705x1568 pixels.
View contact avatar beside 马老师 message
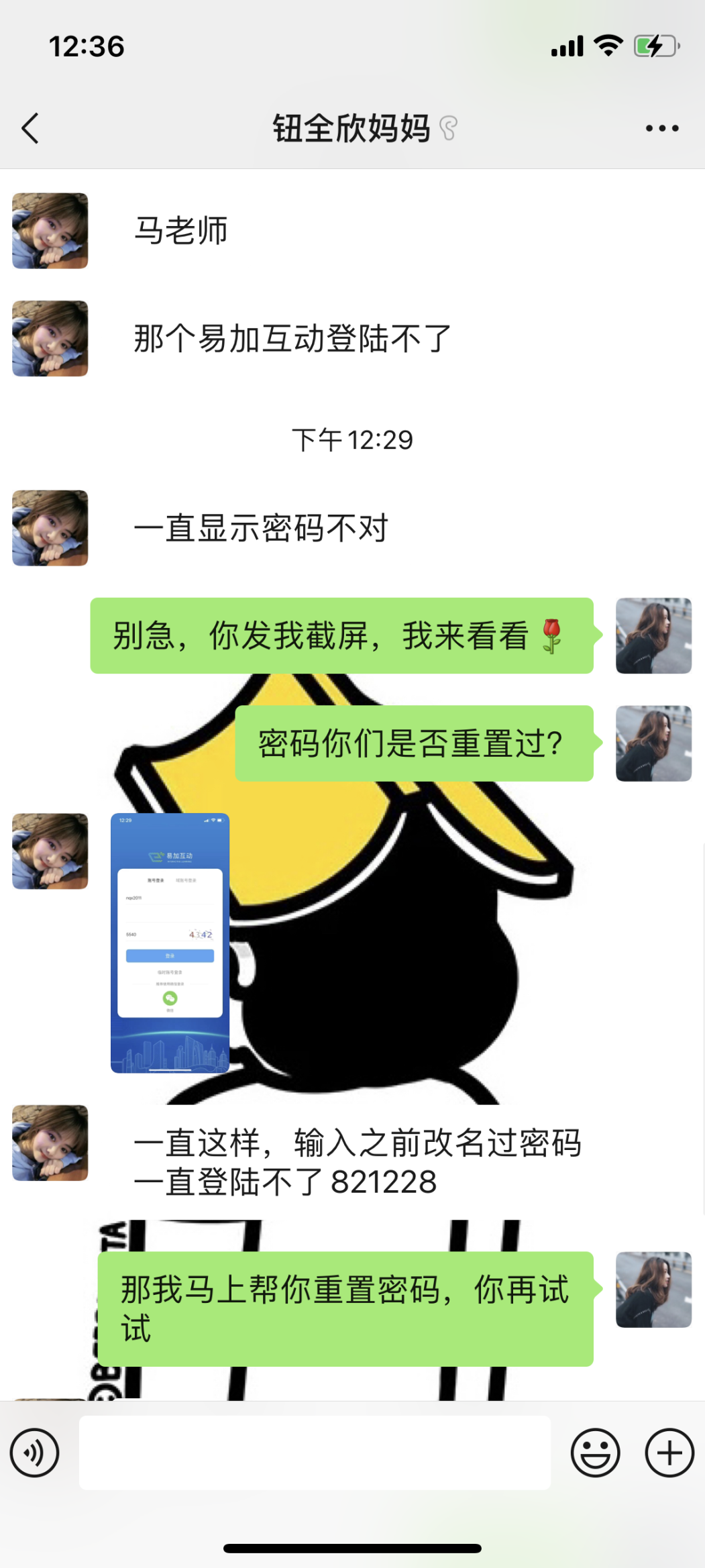(x=50, y=231)
